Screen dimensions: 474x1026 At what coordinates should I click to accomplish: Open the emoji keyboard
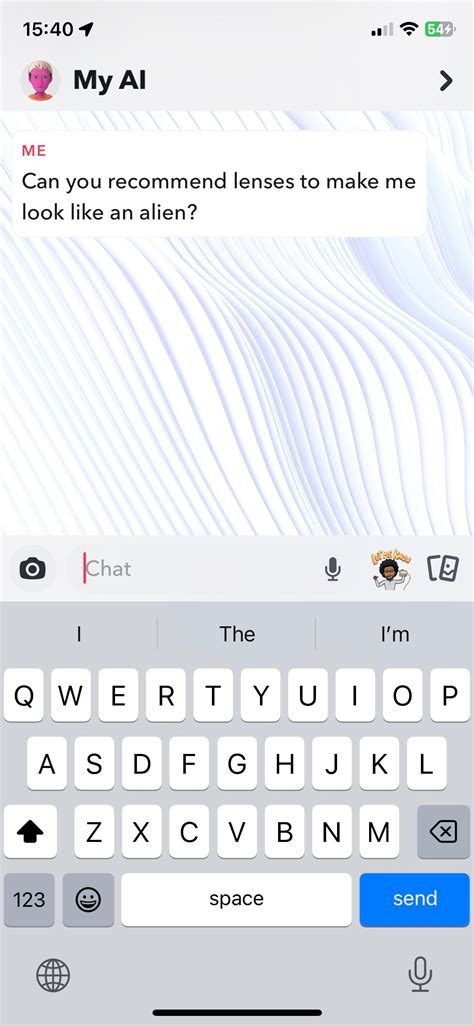pos(88,899)
